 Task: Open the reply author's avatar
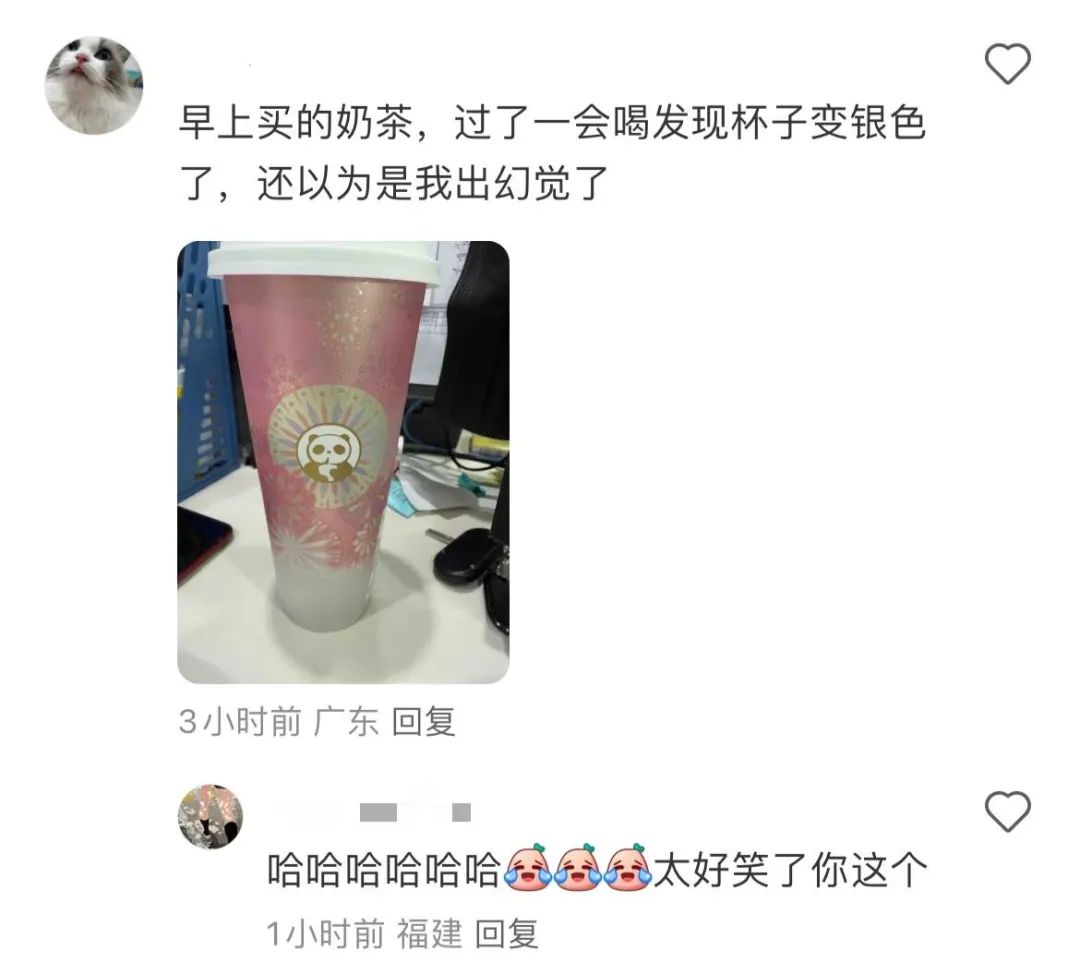tap(210, 816)
